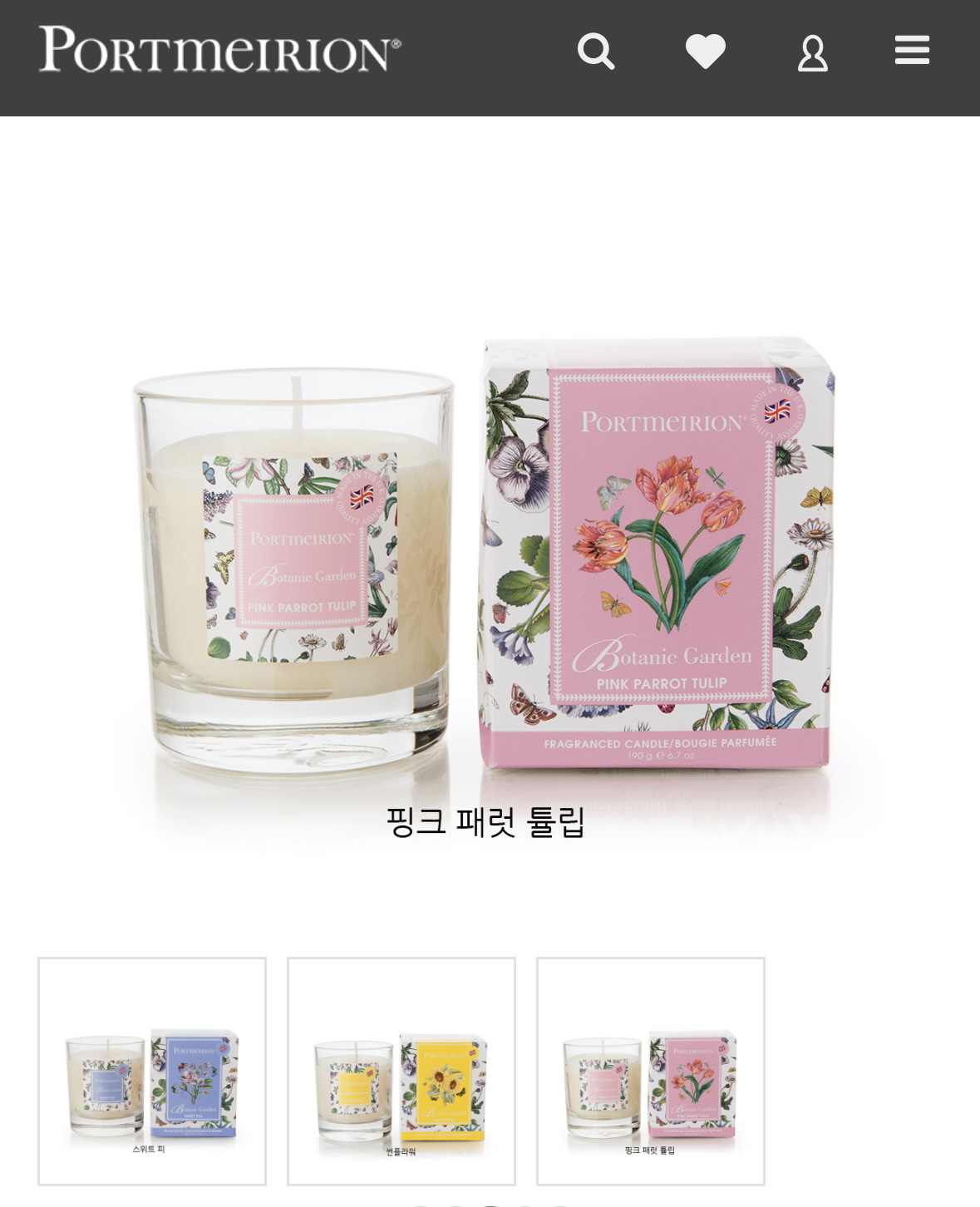The height and width of the screenshot is (1207, 980).
Task: Open the hamburger menu
Action: point(911,51)
